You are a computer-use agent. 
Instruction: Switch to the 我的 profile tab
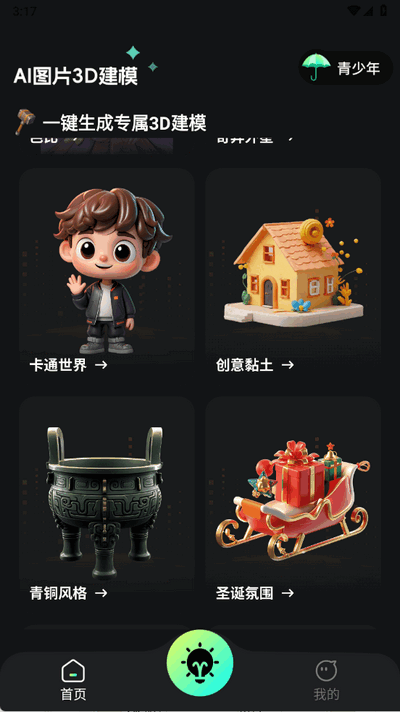(x=326, y=680)
